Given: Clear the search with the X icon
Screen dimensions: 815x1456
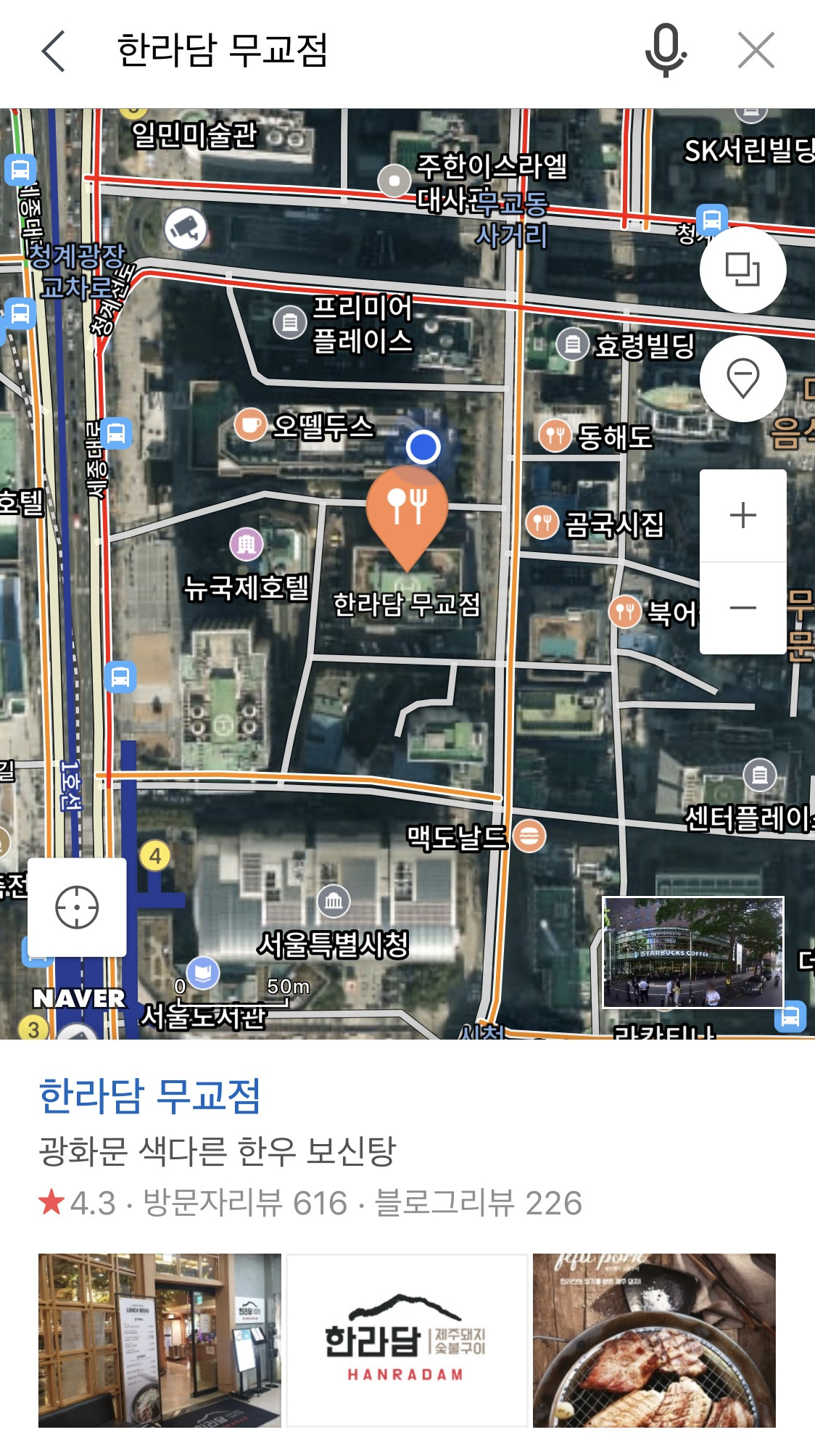Looking at the screenshot, I should pos(756,51).
